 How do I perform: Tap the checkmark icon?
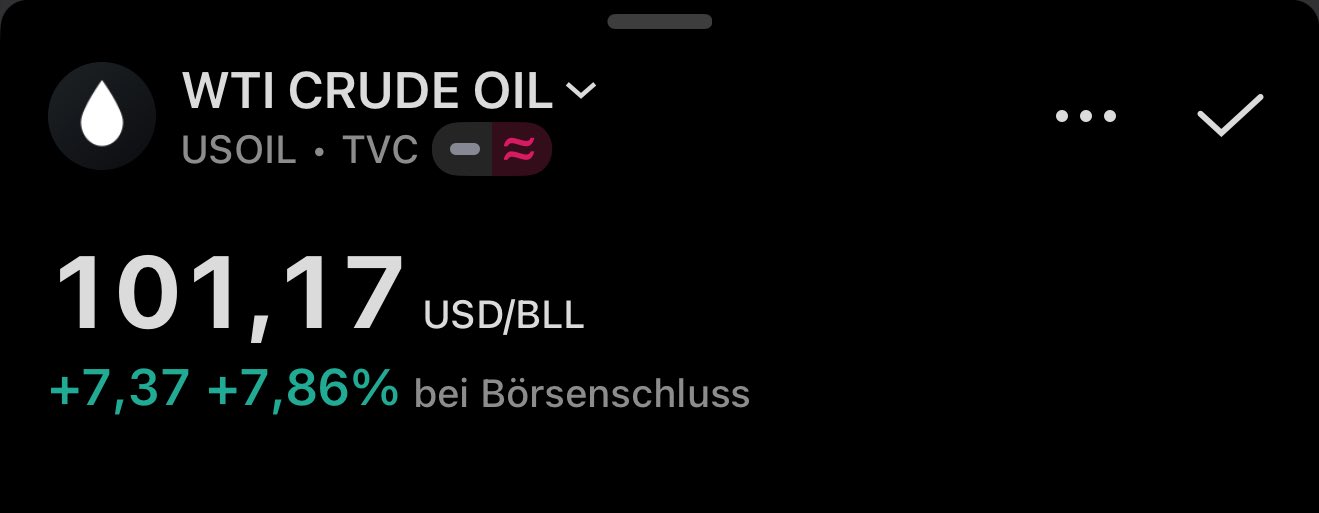[1230, 115]
